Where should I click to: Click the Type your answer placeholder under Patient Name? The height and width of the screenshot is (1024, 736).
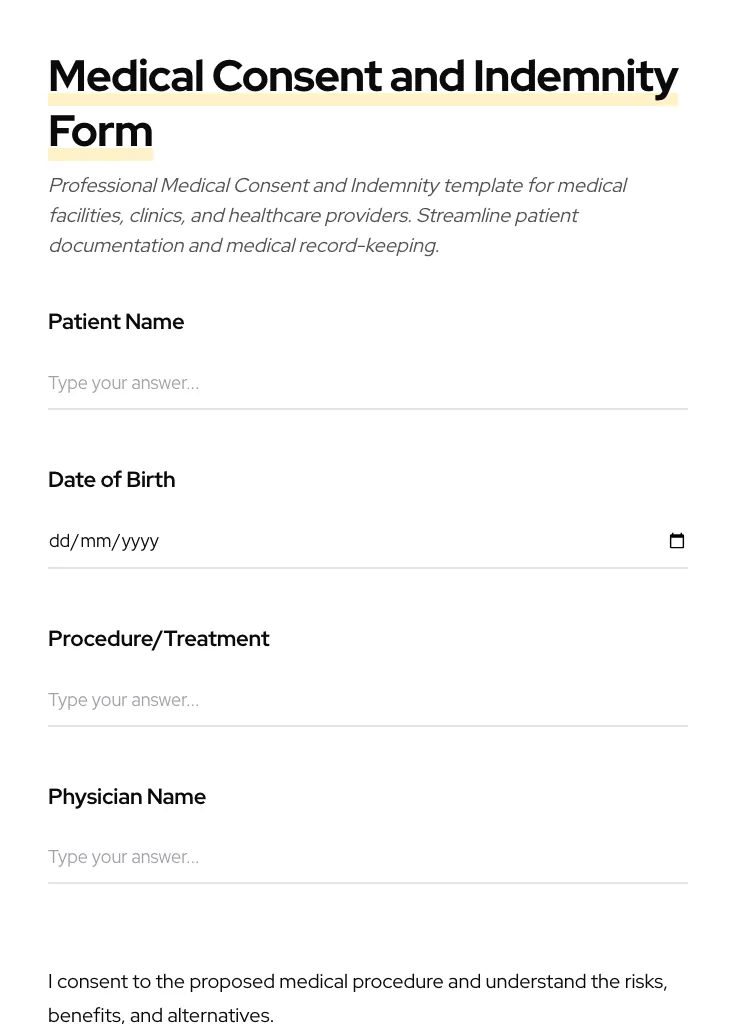(x=123, y=383)
